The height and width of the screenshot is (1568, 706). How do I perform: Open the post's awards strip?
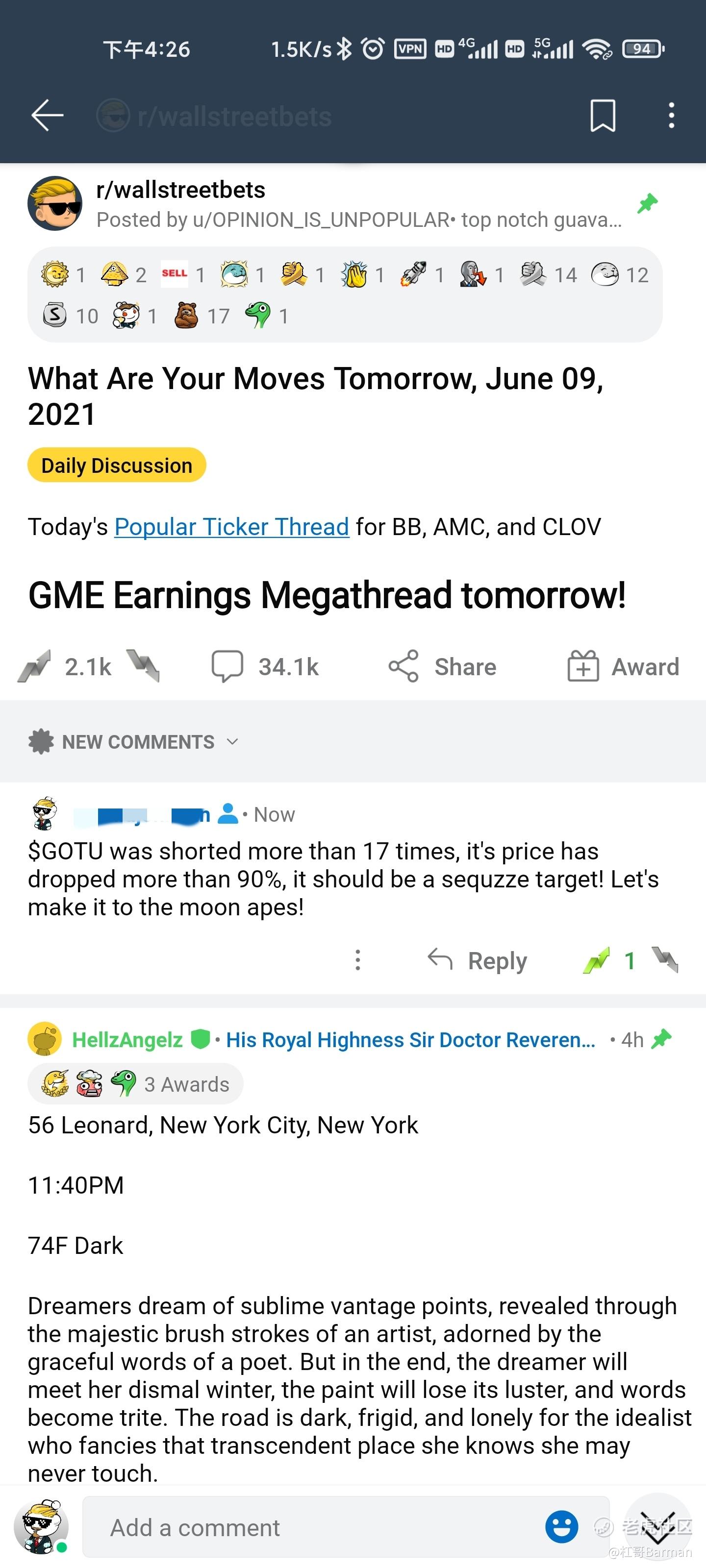[x=345, y=294]
